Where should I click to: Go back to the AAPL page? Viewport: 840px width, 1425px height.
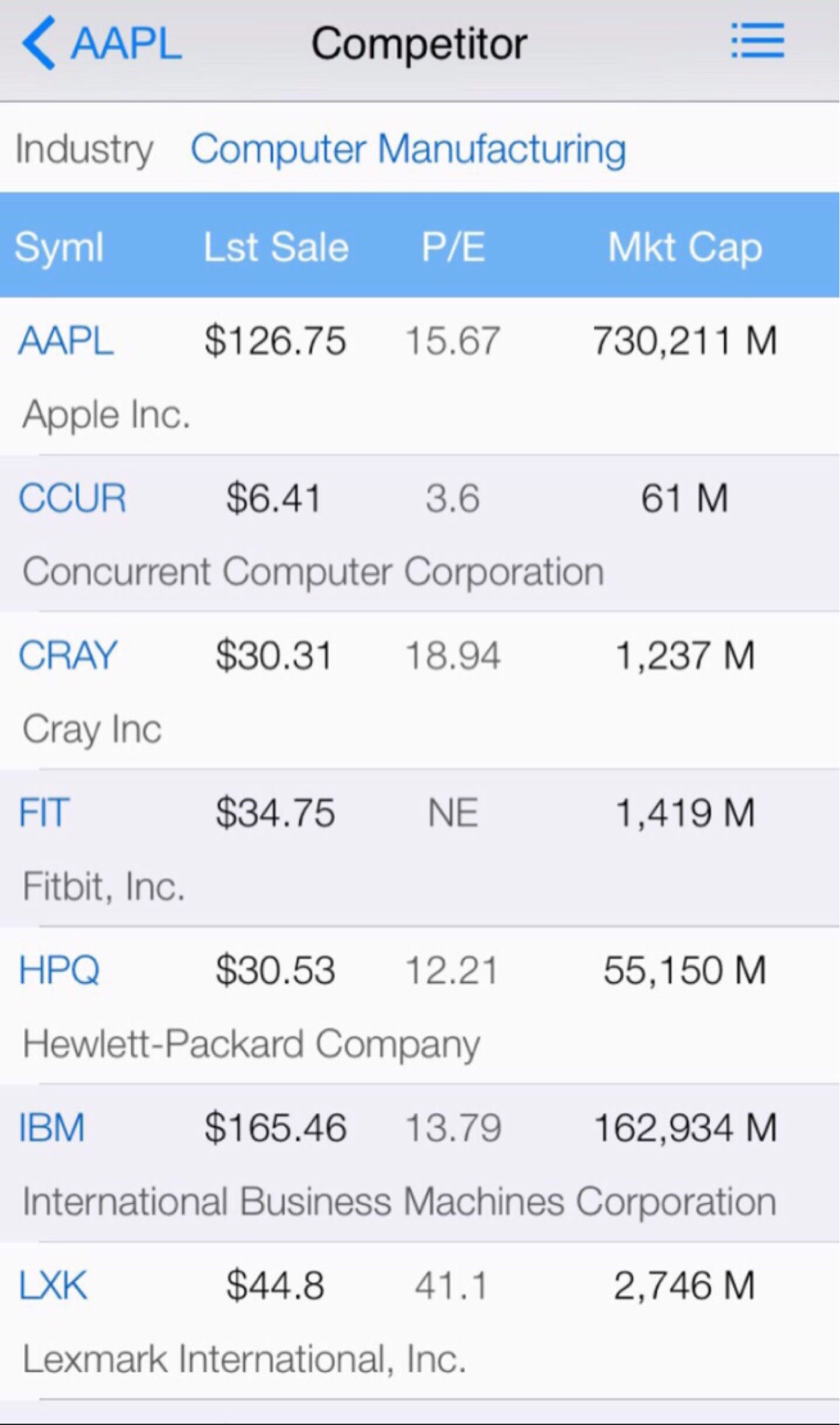tap(101, 44)
